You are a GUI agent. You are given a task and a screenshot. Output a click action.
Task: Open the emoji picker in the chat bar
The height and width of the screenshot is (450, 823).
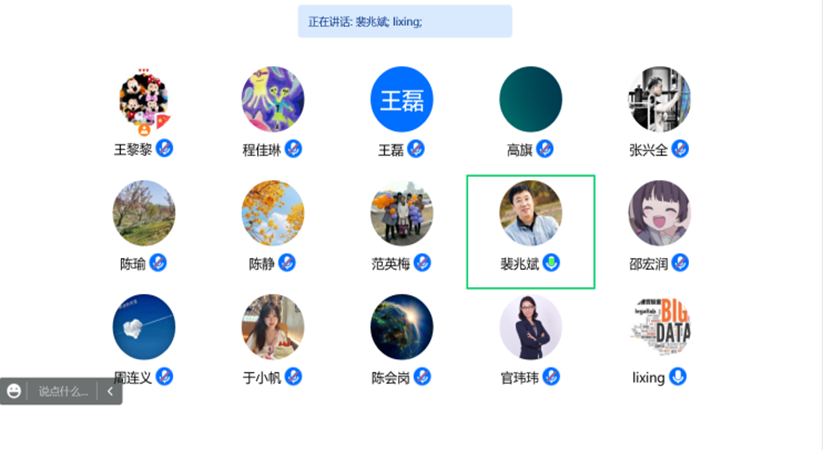pyautogui.click(x=14, y=391)
